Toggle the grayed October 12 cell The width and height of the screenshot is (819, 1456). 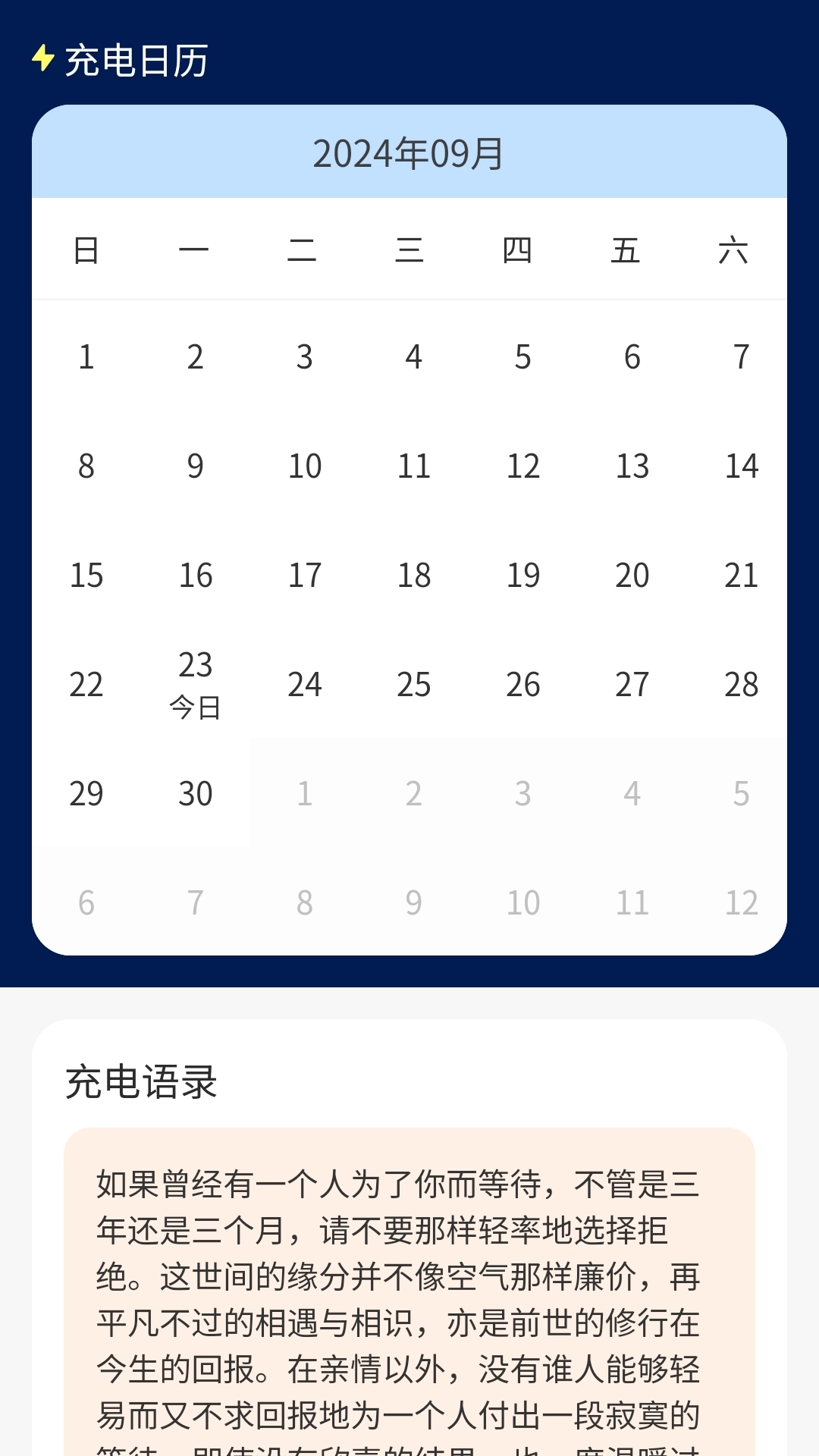[742, 902]
